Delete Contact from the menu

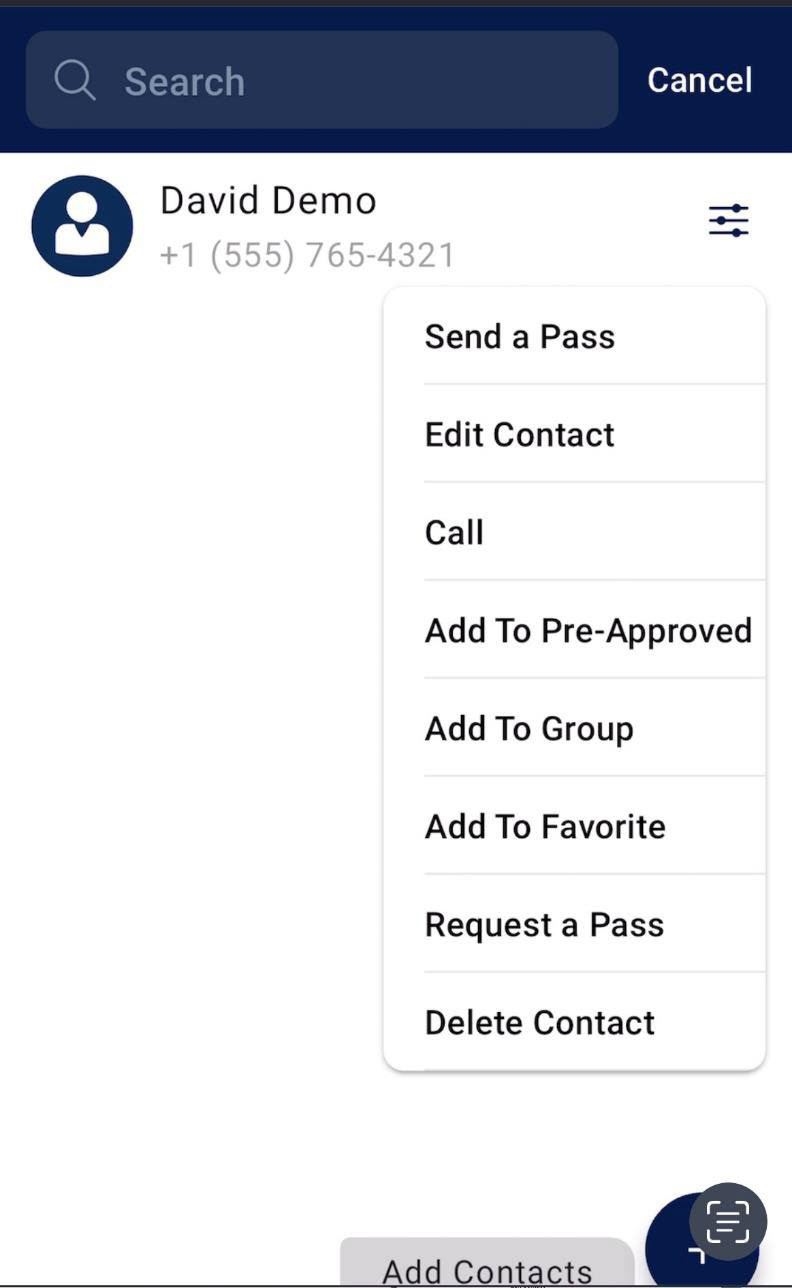540,1023
